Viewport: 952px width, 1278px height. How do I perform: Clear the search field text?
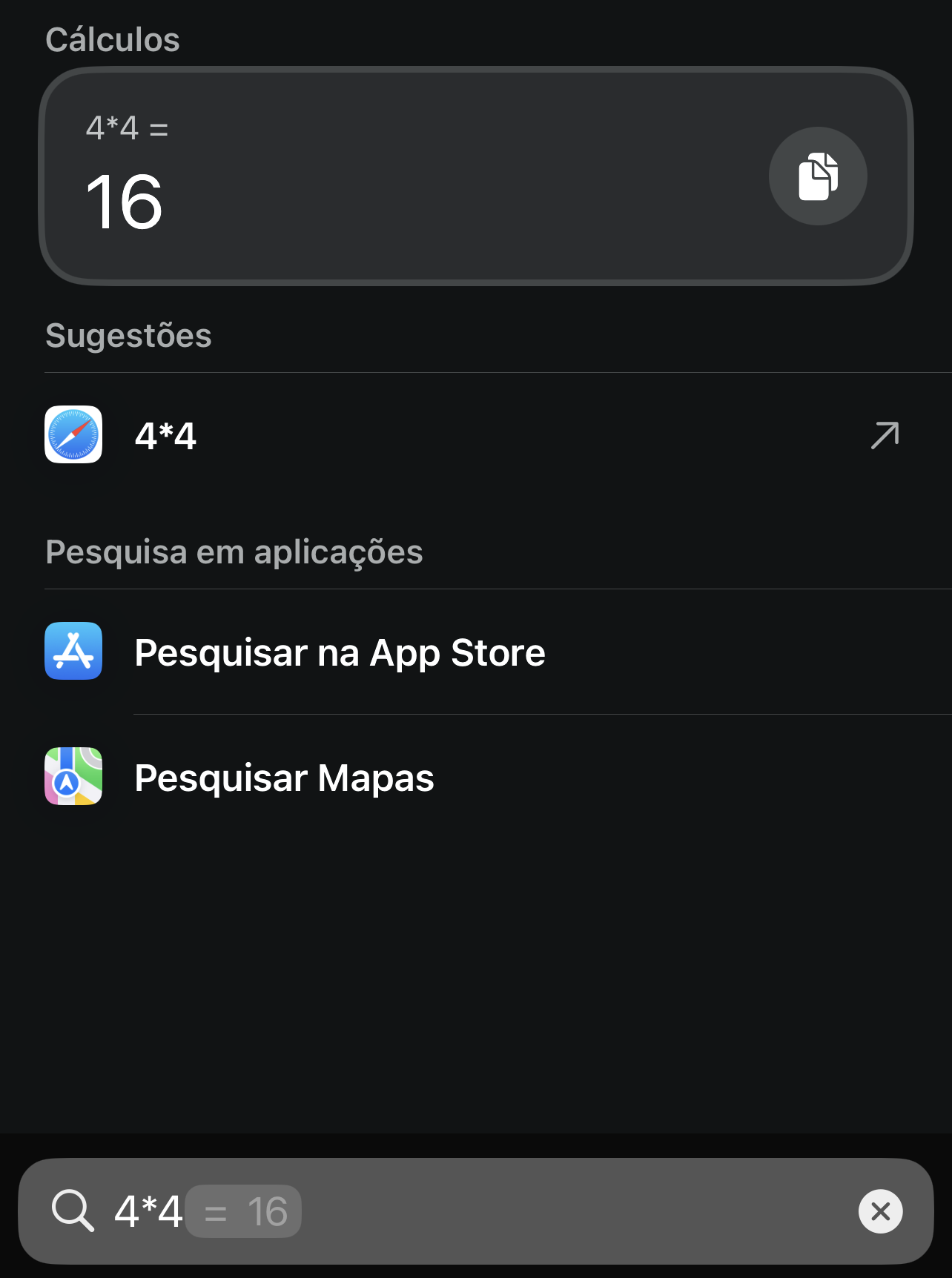click(x=880, y=1211)
